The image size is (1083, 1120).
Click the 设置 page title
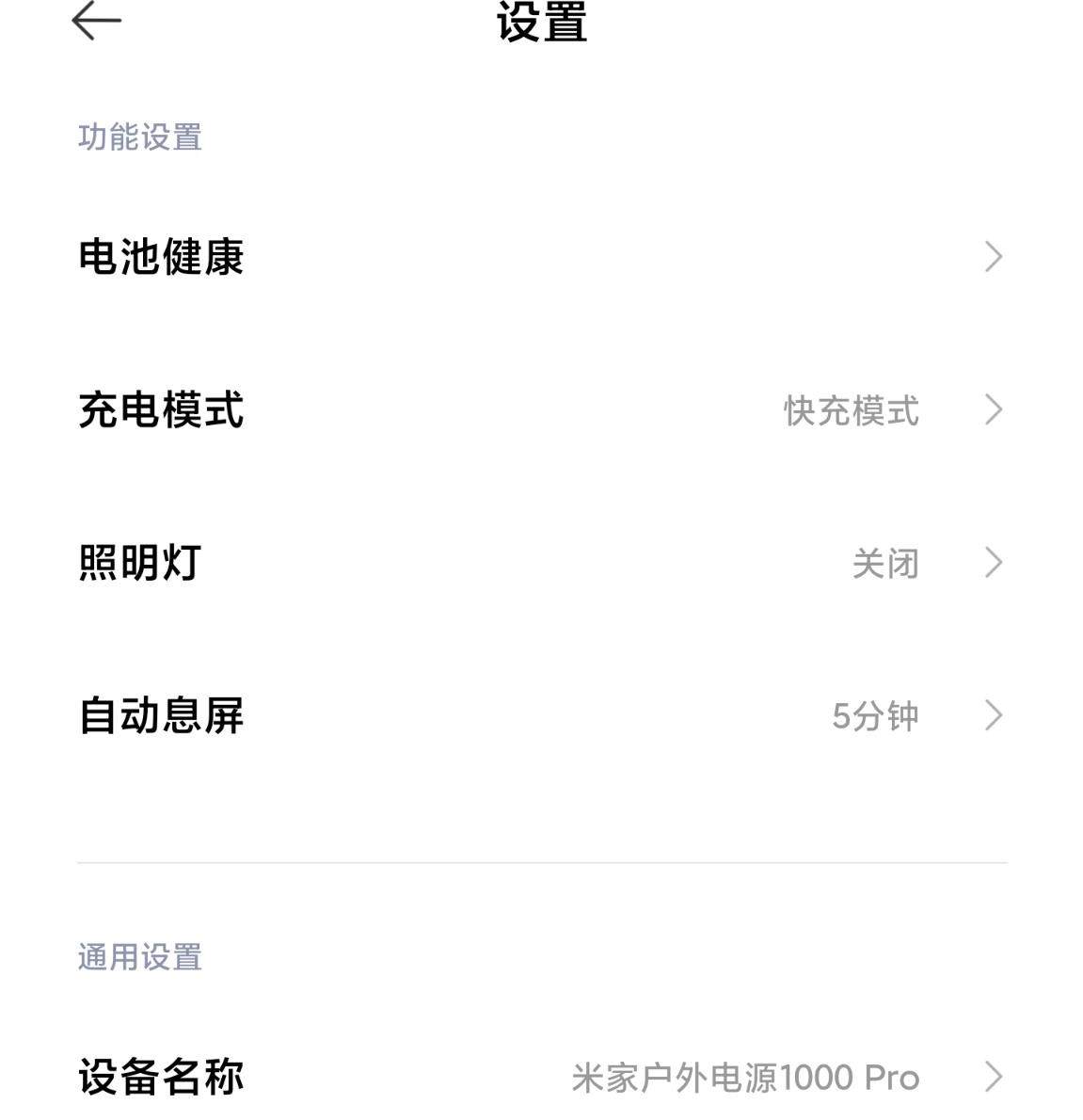(x=541, y=23)
